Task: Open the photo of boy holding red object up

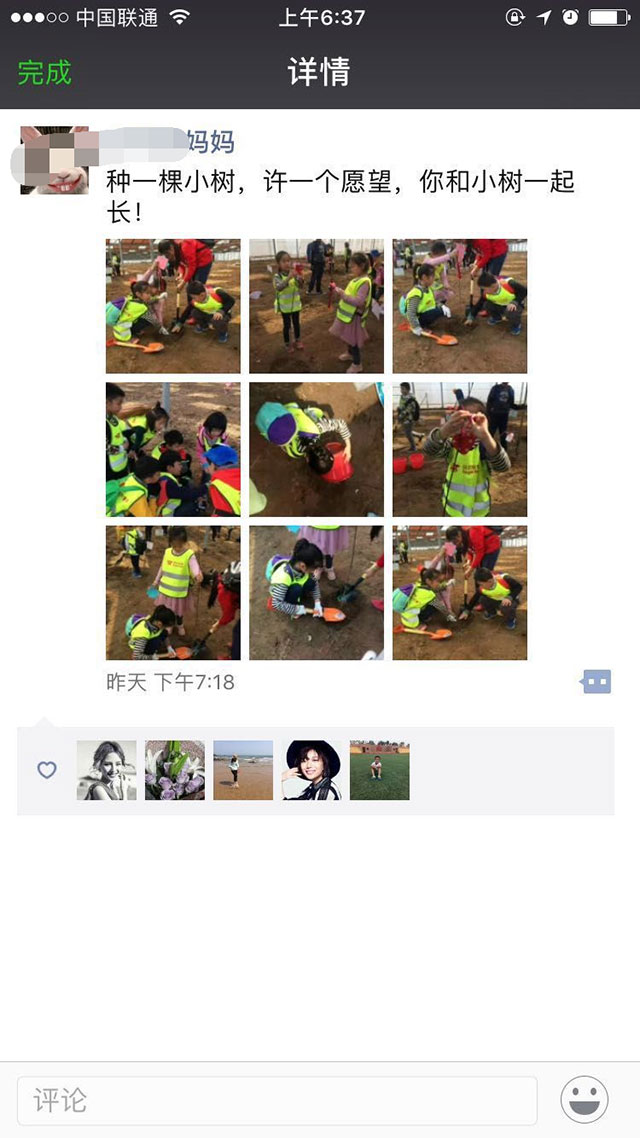Action: [x=459, y=449]
